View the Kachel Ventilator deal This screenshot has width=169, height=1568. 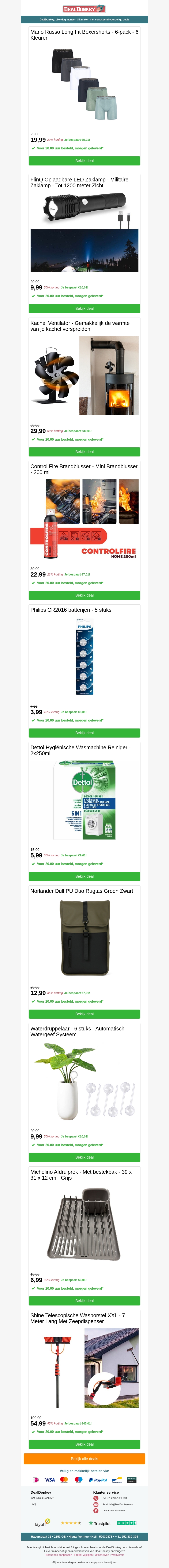[x=84, y=452]
